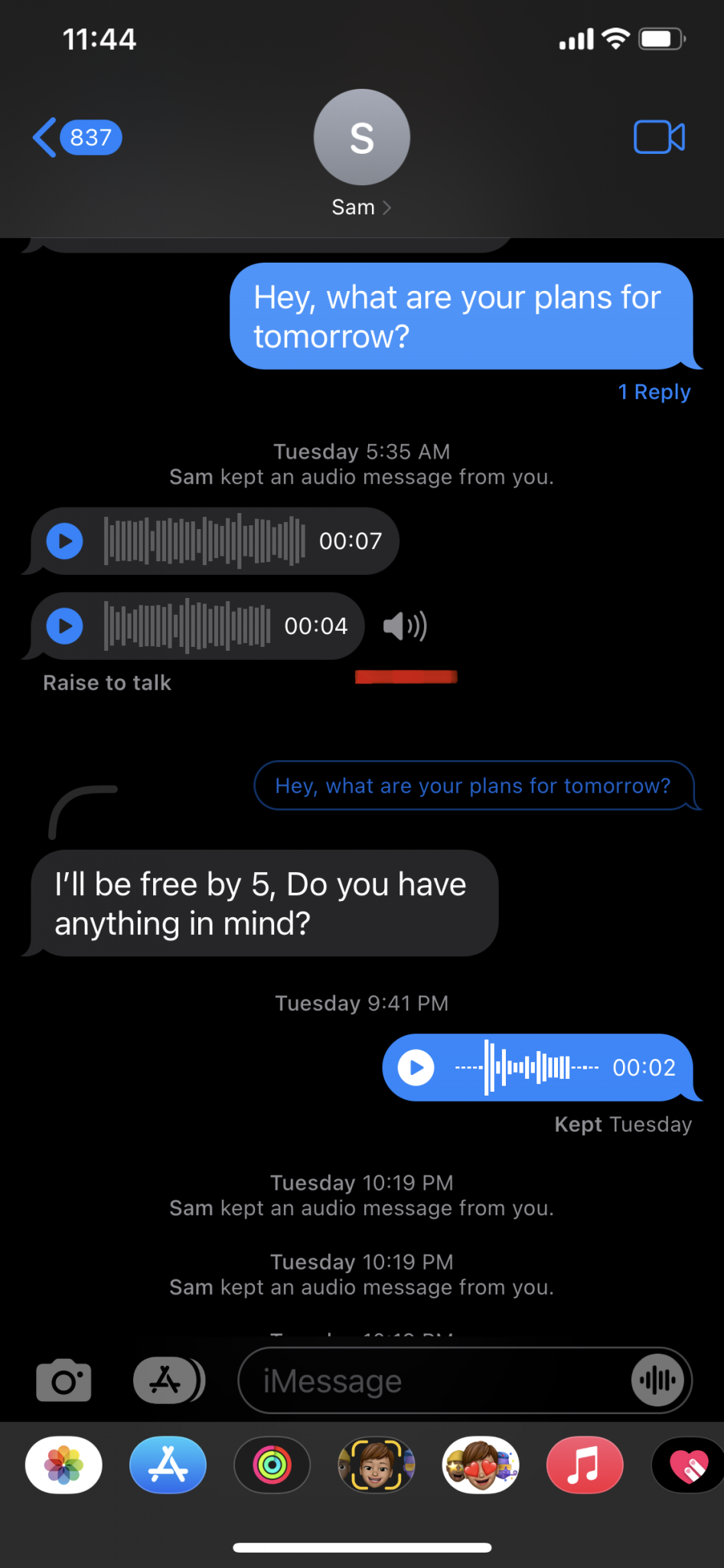This screenshot has width=724, height=1568.
Task: Open the Activity app sticker panel
Action: 272,1465
